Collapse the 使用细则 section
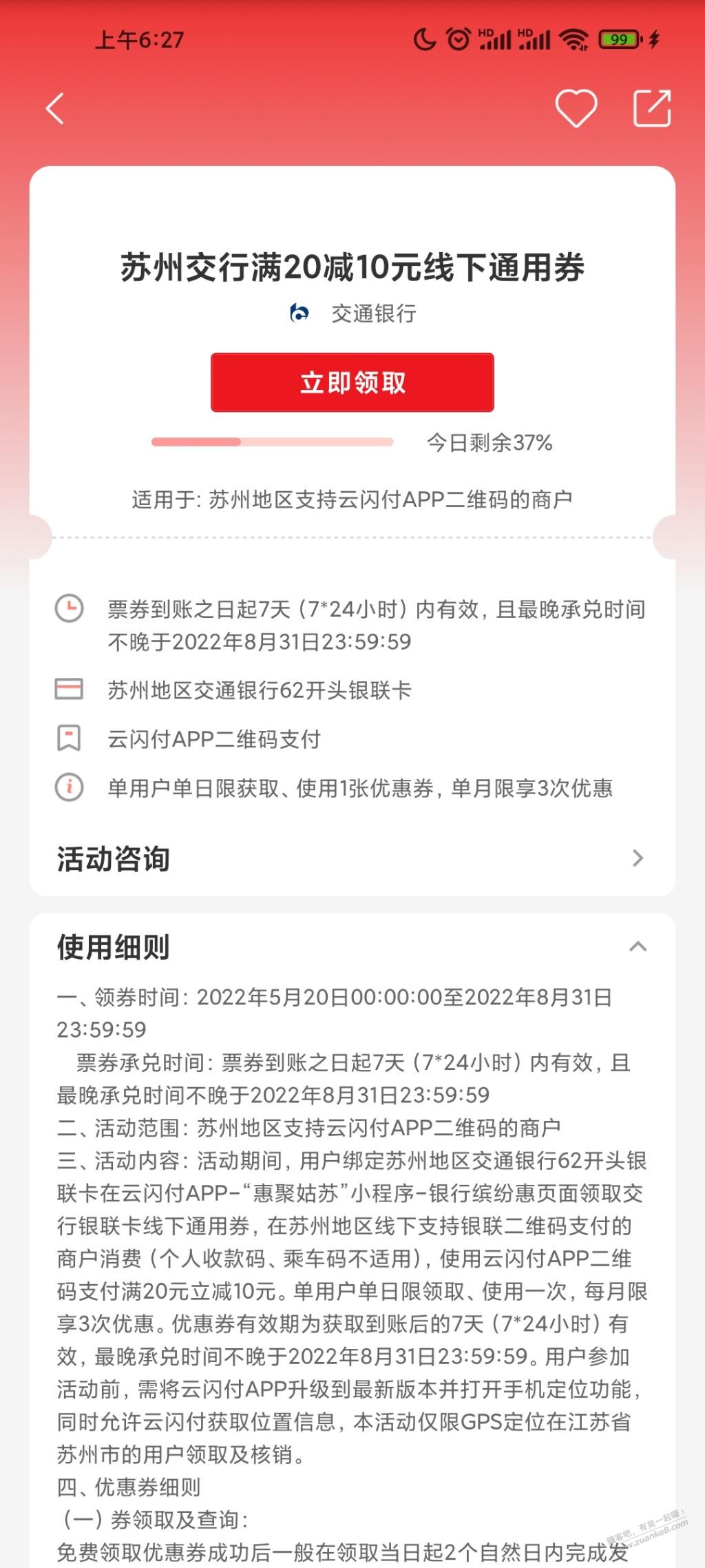Screen dimensions: 705x1568 (x=638, y=947)
